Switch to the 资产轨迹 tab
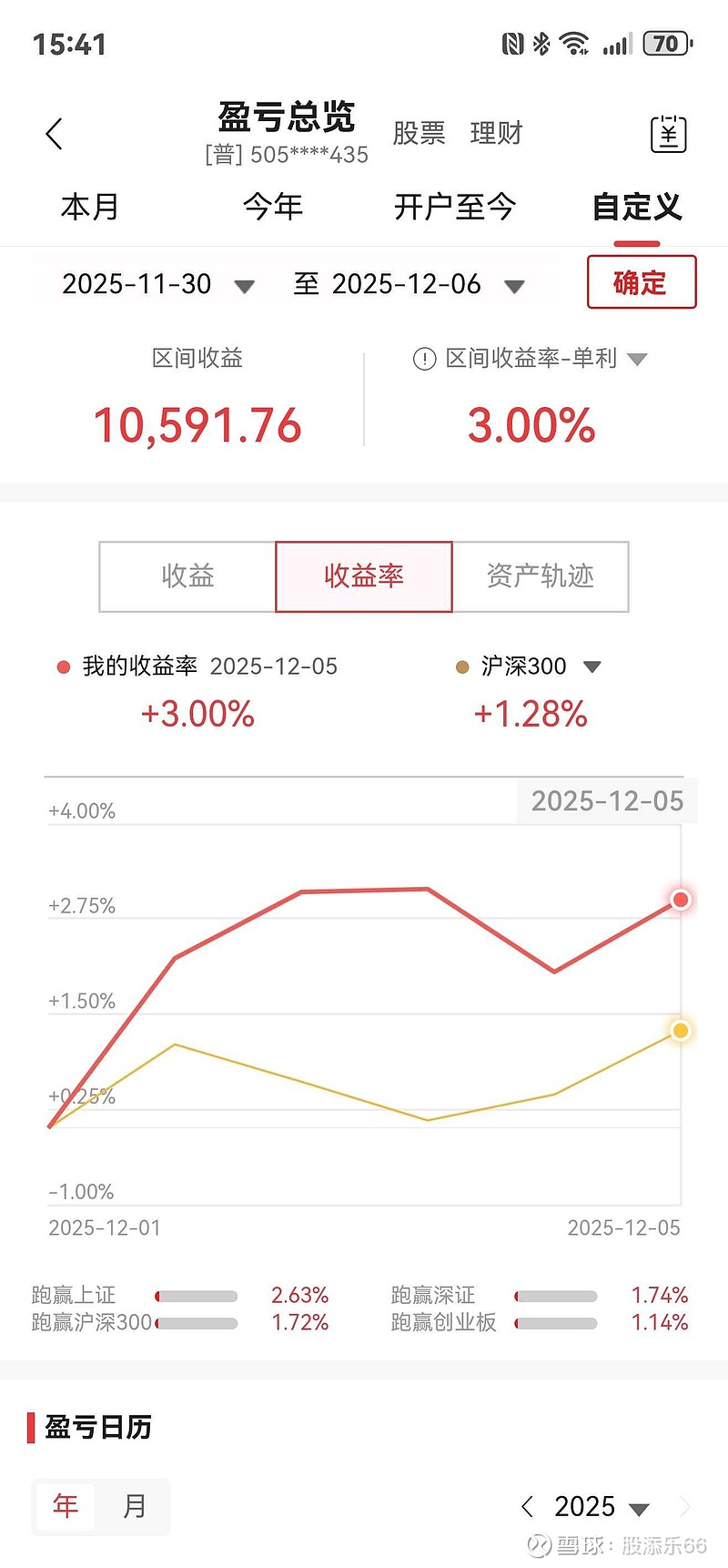Viewport: 728px width, 1568px height. [x=541, y=576]
